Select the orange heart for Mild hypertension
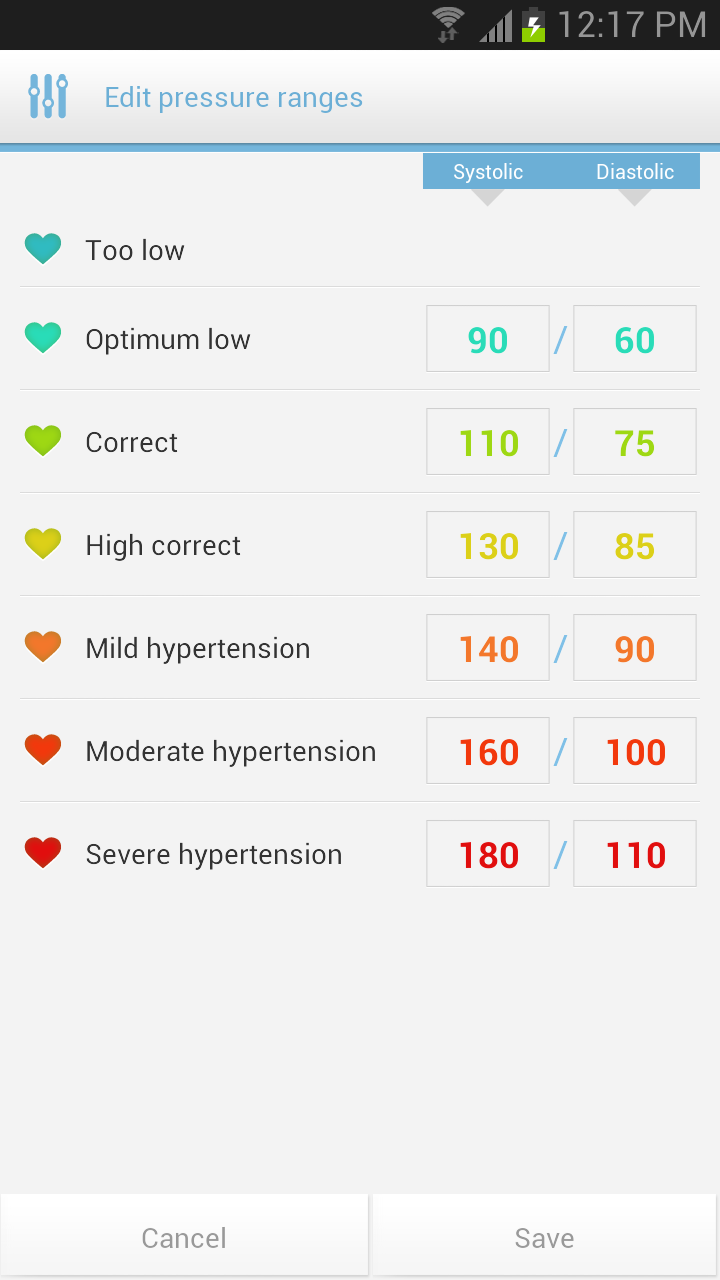 tap(43, 647)
